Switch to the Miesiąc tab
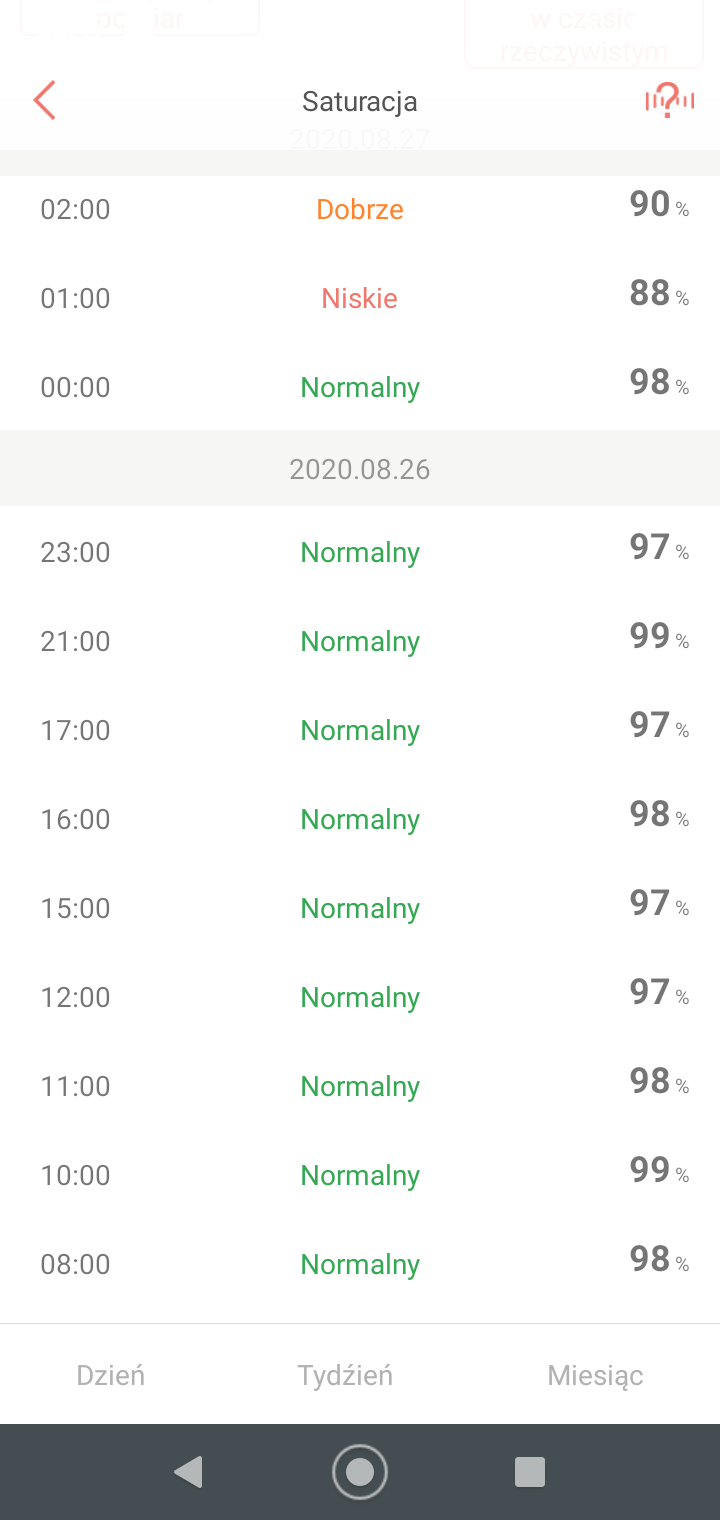720x1520 pixels. (595, 1376)
